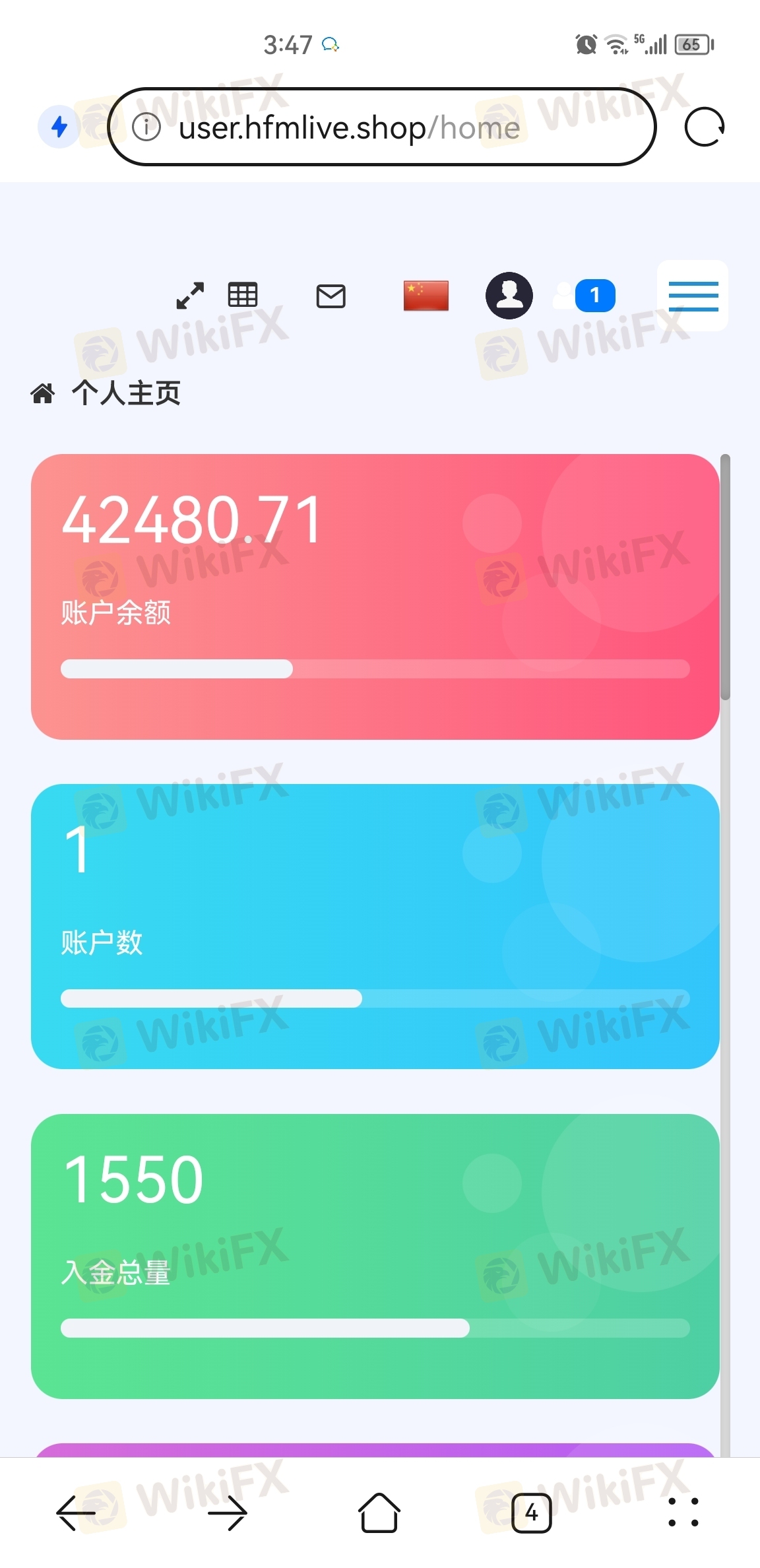
Task: Open the user profile avatar
Action: (x=509, y=296)
